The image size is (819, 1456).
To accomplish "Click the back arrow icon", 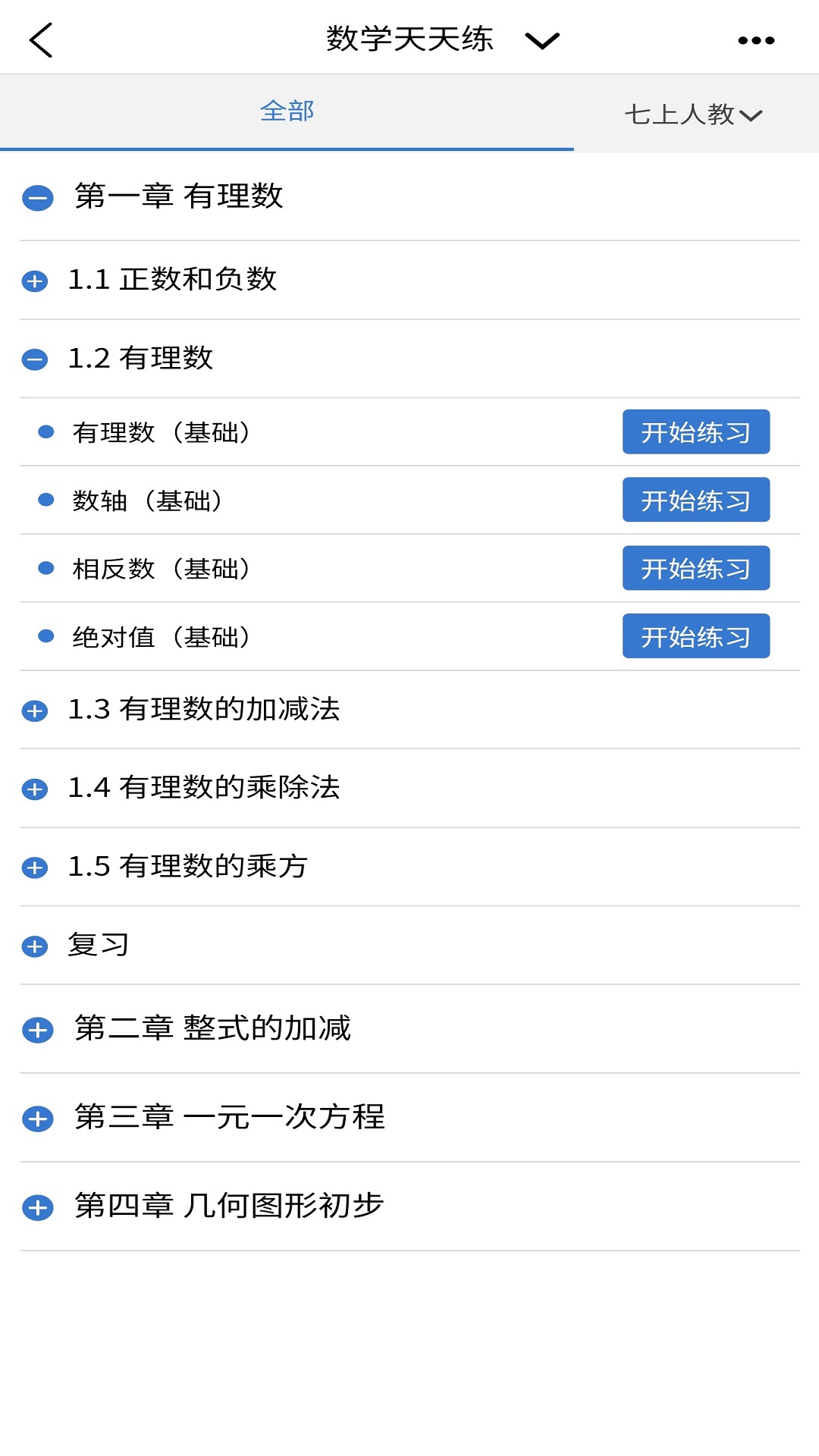I will (42, 39).
